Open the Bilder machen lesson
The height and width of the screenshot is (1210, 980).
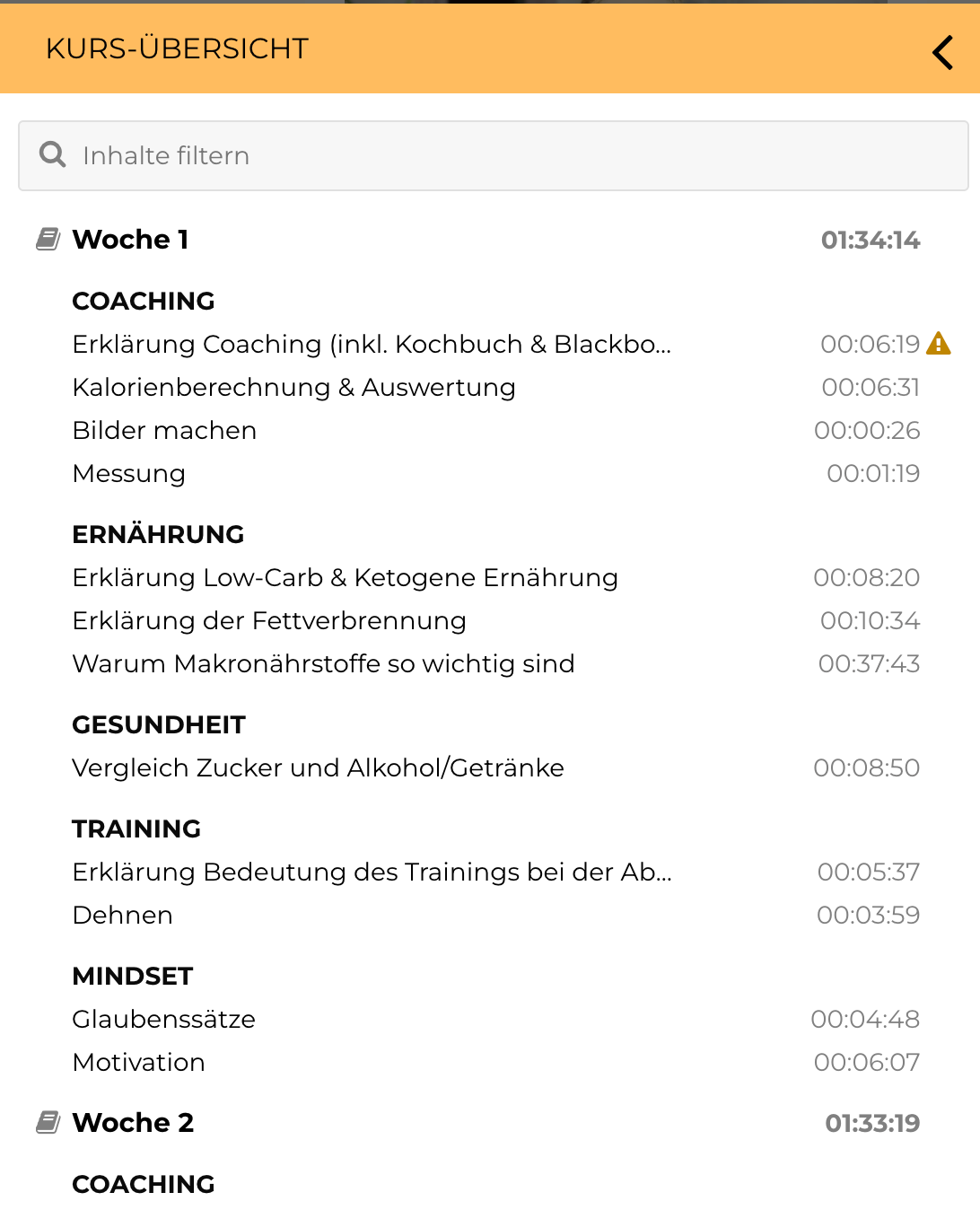pyautogui.click(x=164, y=430)
